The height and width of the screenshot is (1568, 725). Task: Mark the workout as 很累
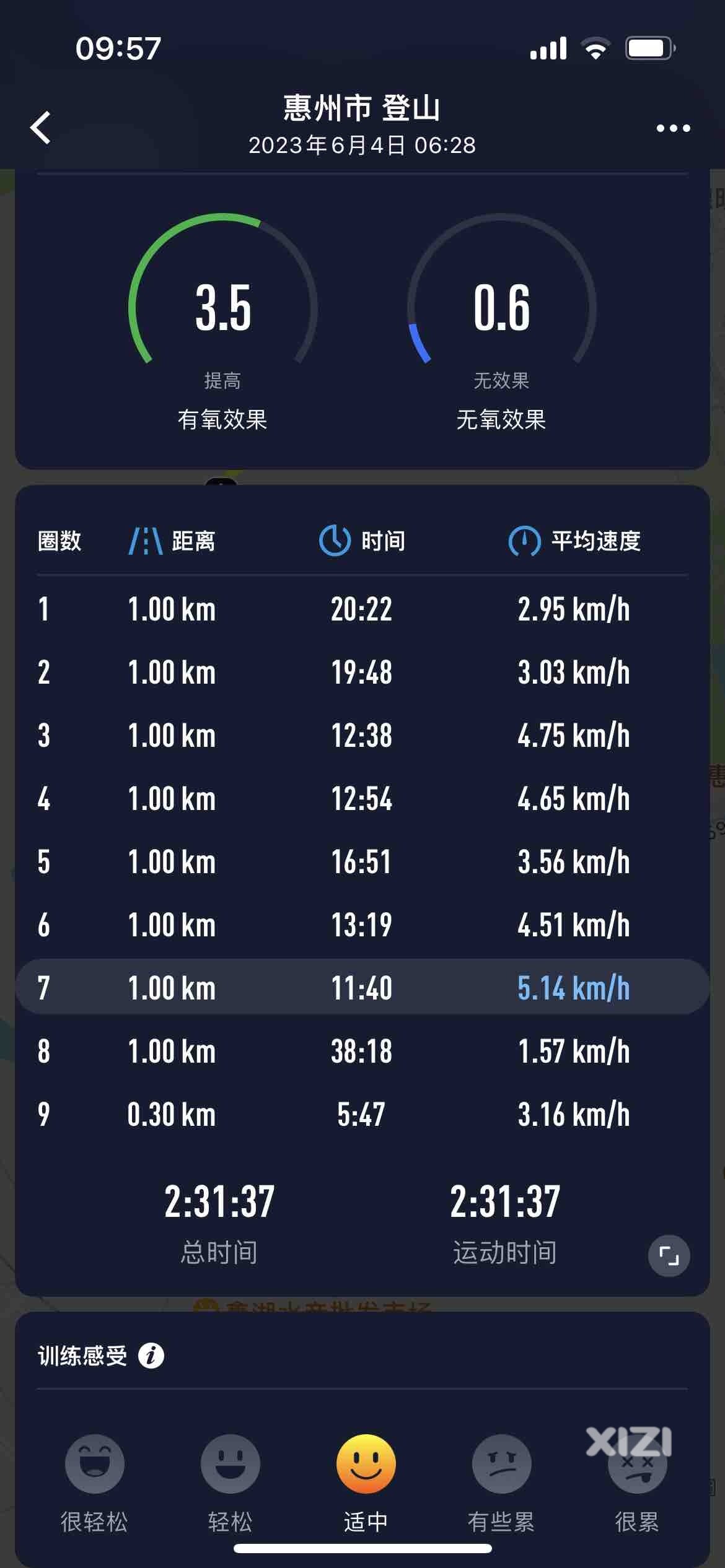click(637, 1483)
